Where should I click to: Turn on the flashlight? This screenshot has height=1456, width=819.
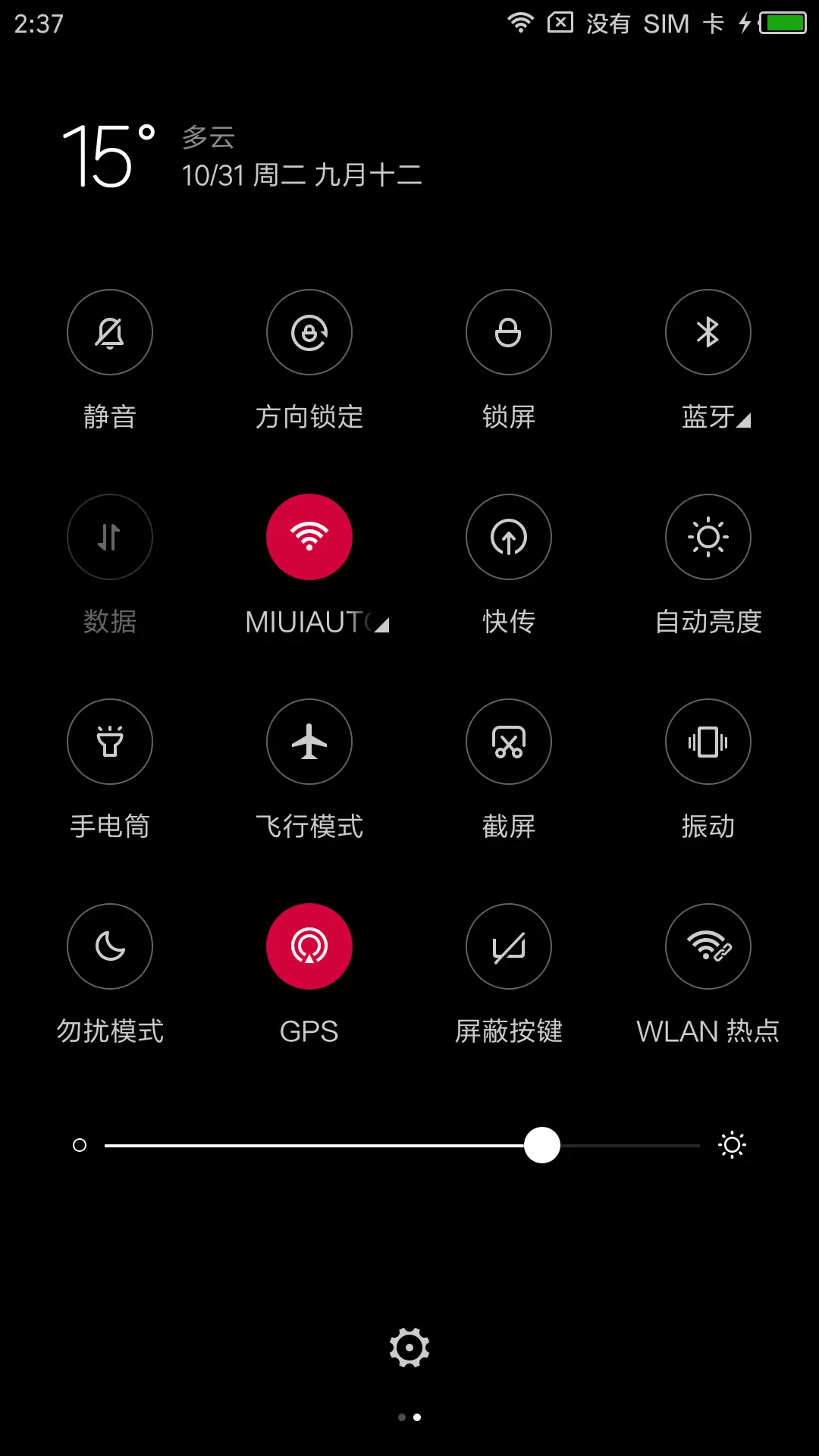pos(110,742)
